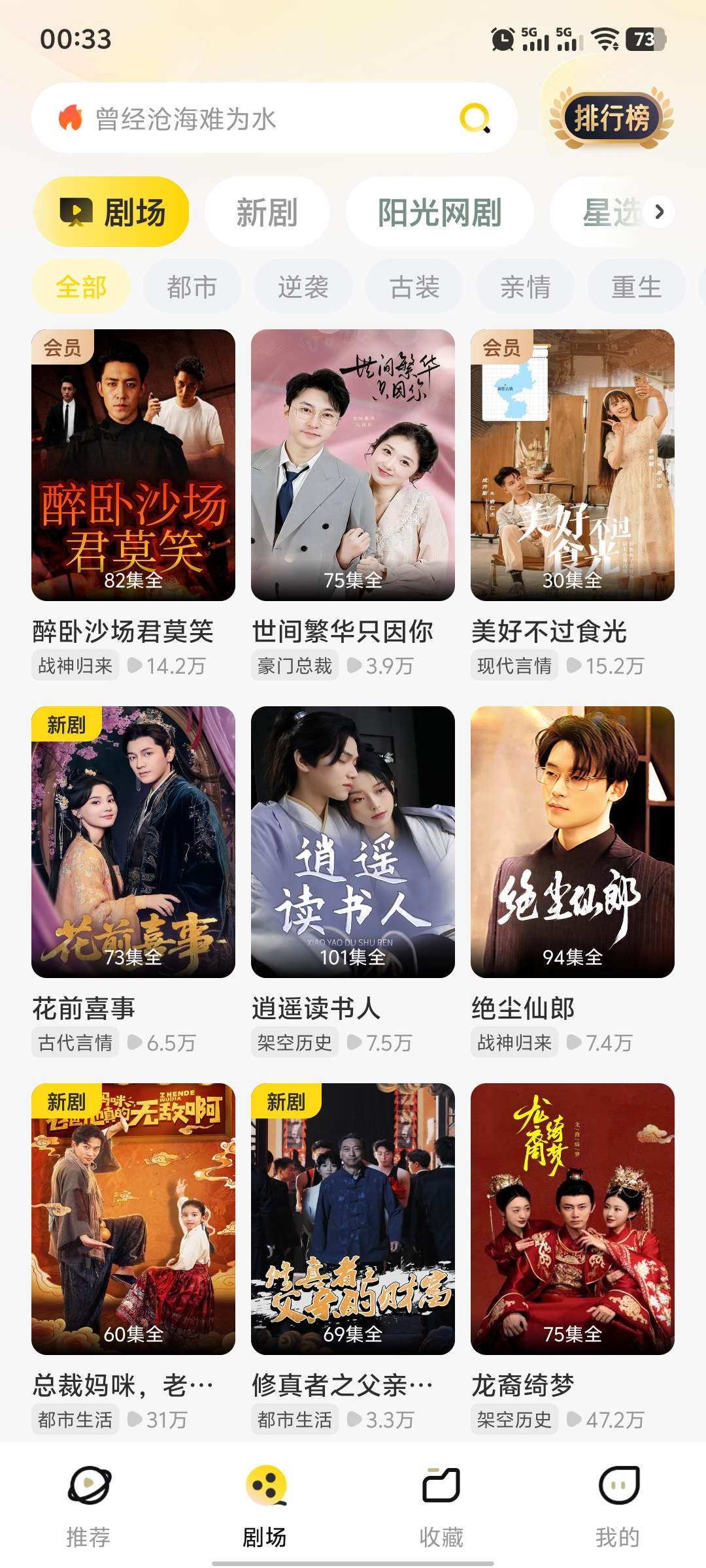Open the drama 世间繁华只因你
706x1568 pixels.
tap(353, 465)
